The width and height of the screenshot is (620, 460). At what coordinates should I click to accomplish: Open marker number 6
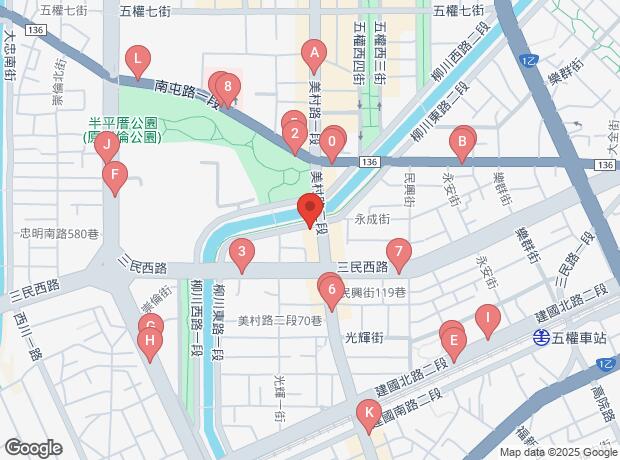pos(331,290)
